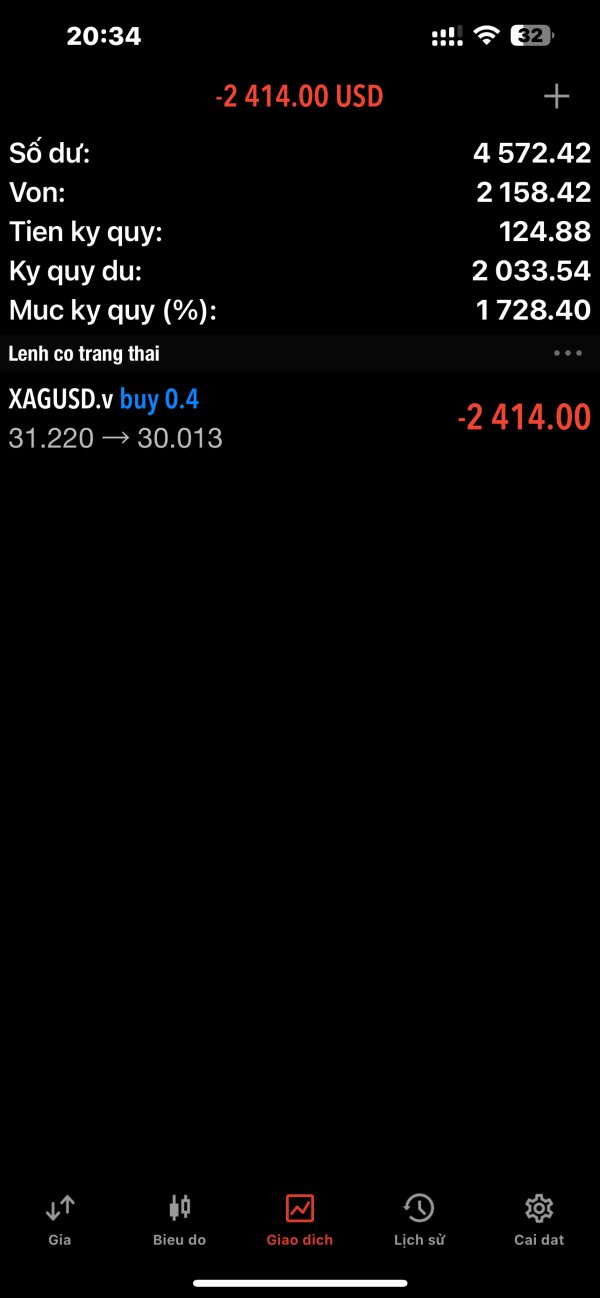Image resolution: width=600 pixels, height=1298 pixels.
Task: Open the Cai dat settings tab
Action: point(539,1219)
